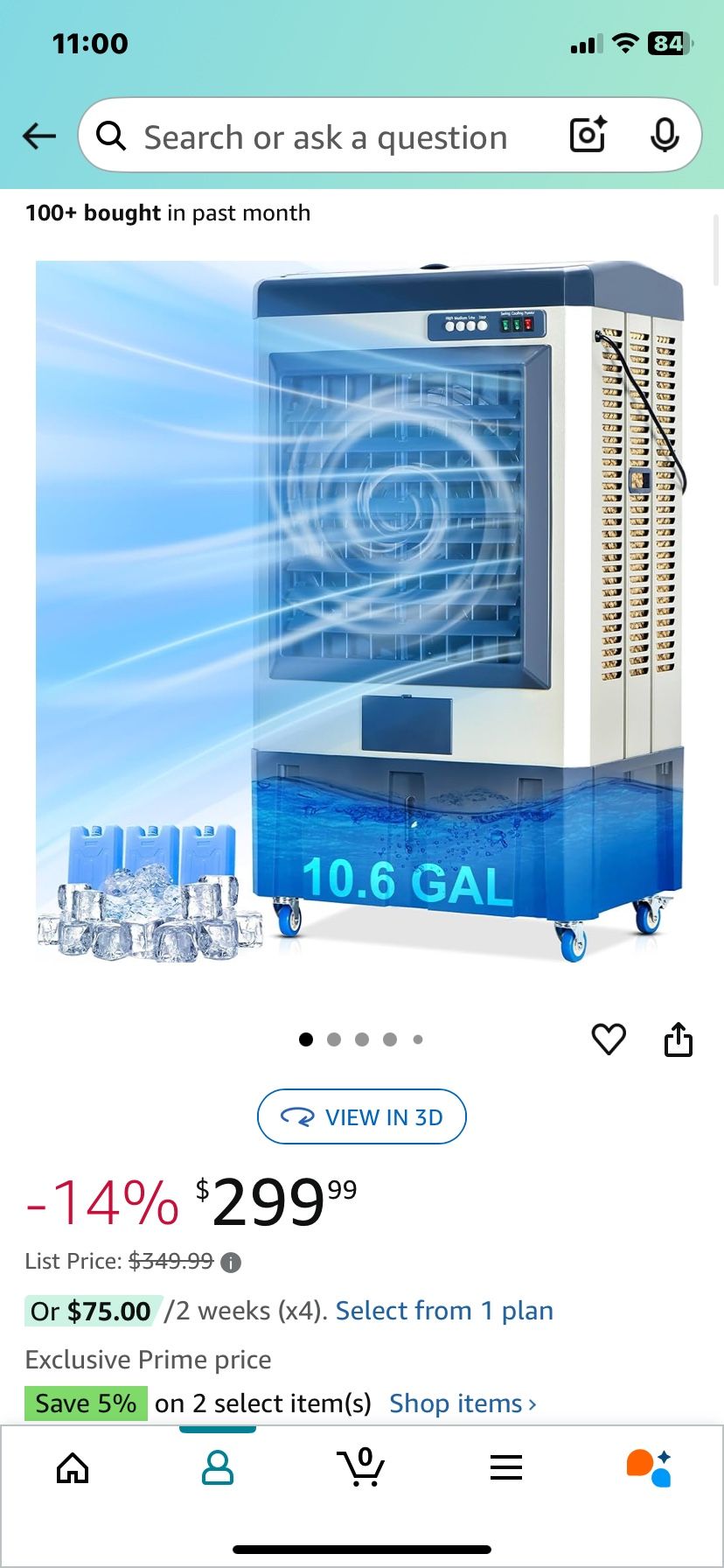Tap the search or ask a question field
This screenshot has height=1568, width=724.
[325, 137]
